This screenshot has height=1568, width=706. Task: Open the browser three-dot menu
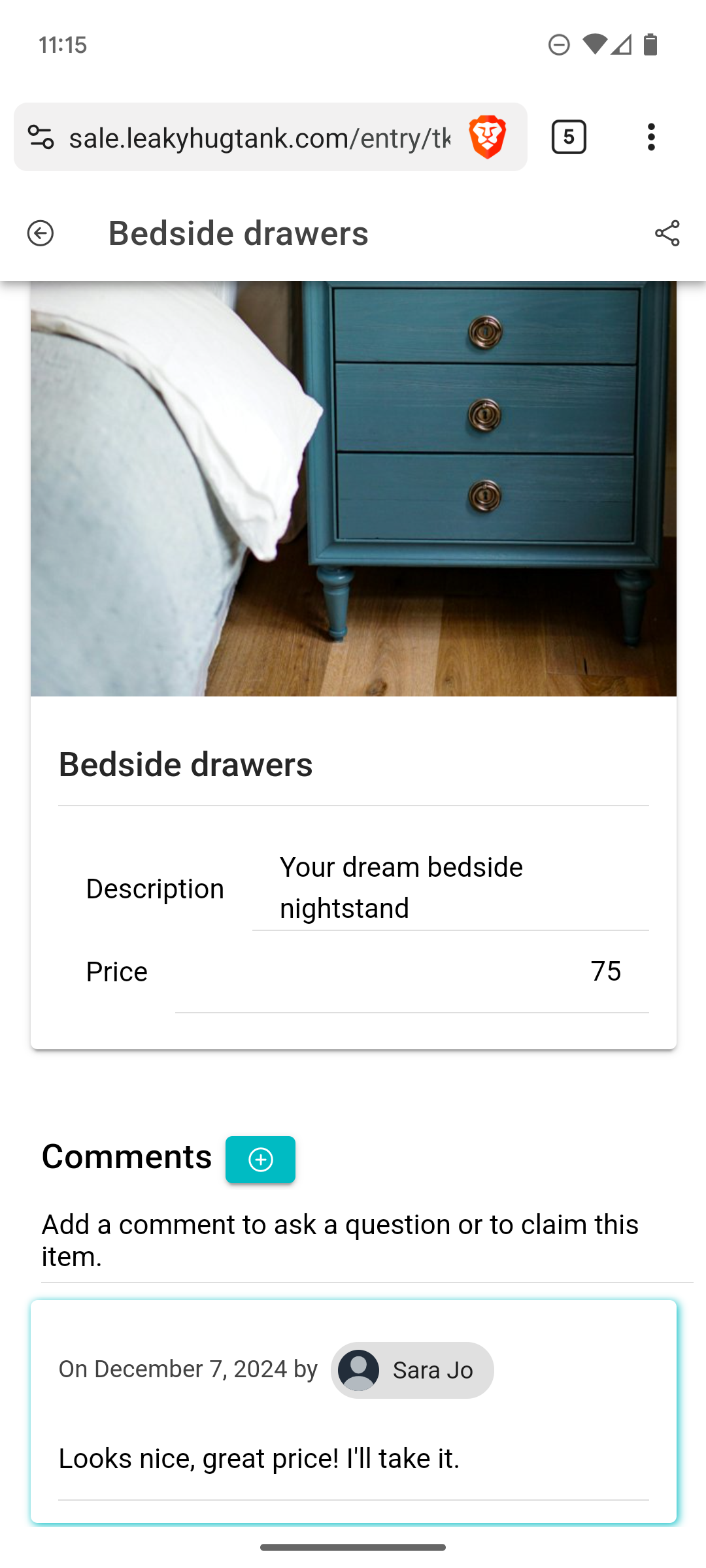(651, 137)
